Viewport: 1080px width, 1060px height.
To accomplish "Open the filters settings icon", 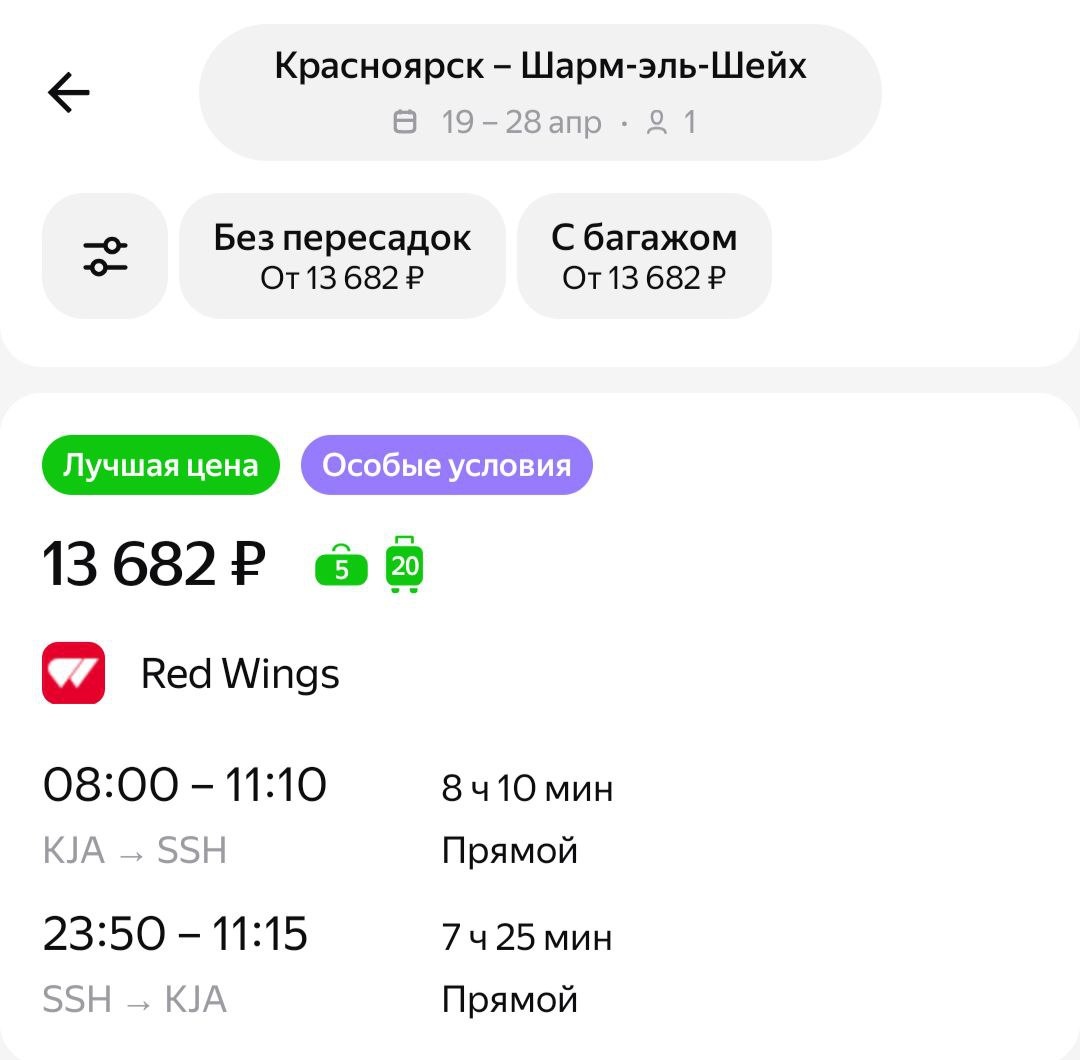I will (x=105, y=256).
